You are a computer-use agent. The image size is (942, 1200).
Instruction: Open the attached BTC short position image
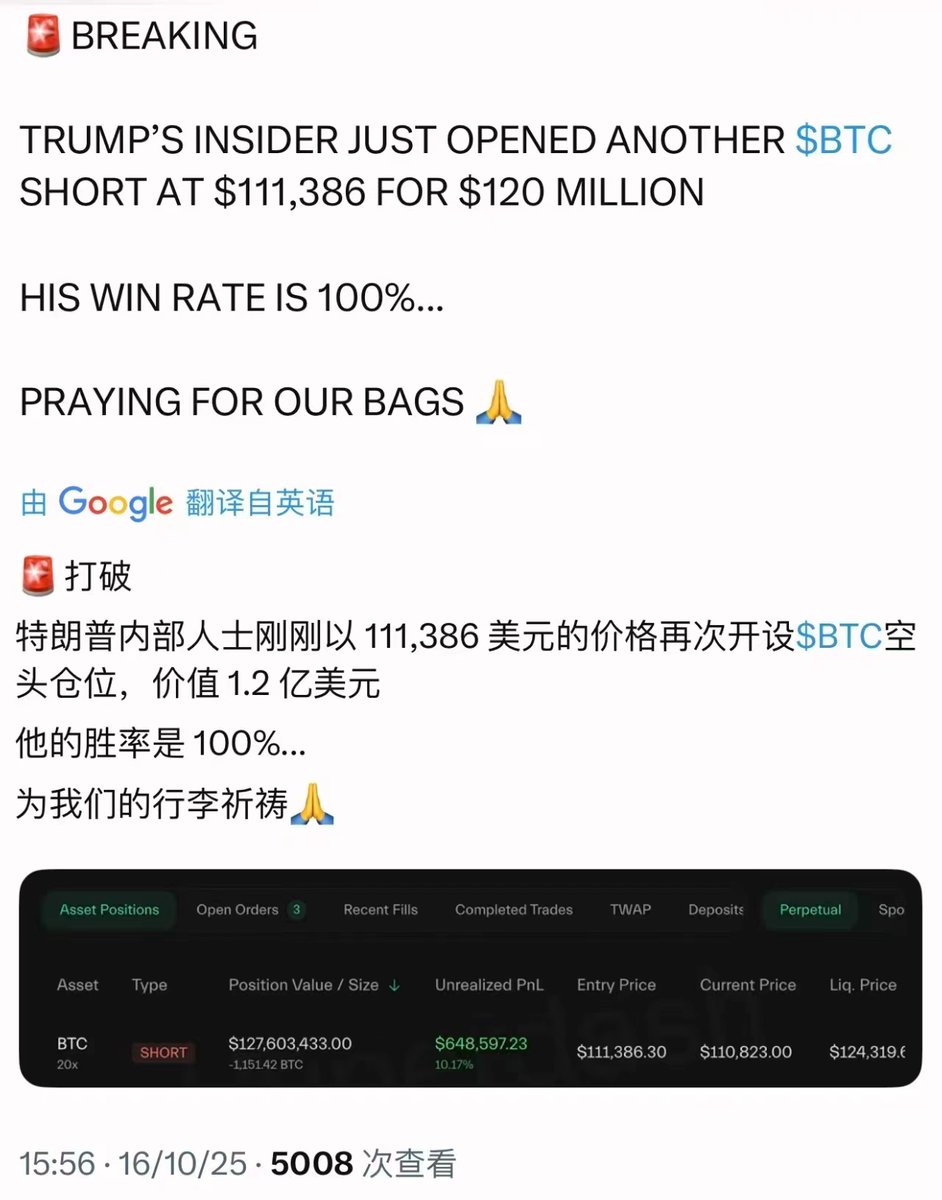(470, 978)
